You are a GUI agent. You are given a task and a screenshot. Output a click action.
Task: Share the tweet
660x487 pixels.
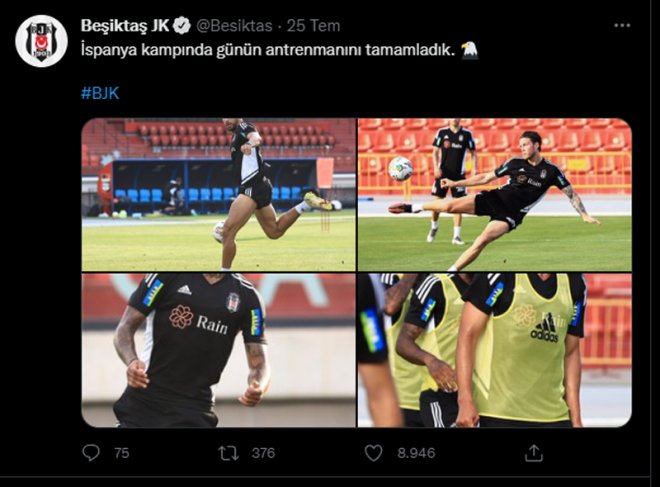pos(533,453)
